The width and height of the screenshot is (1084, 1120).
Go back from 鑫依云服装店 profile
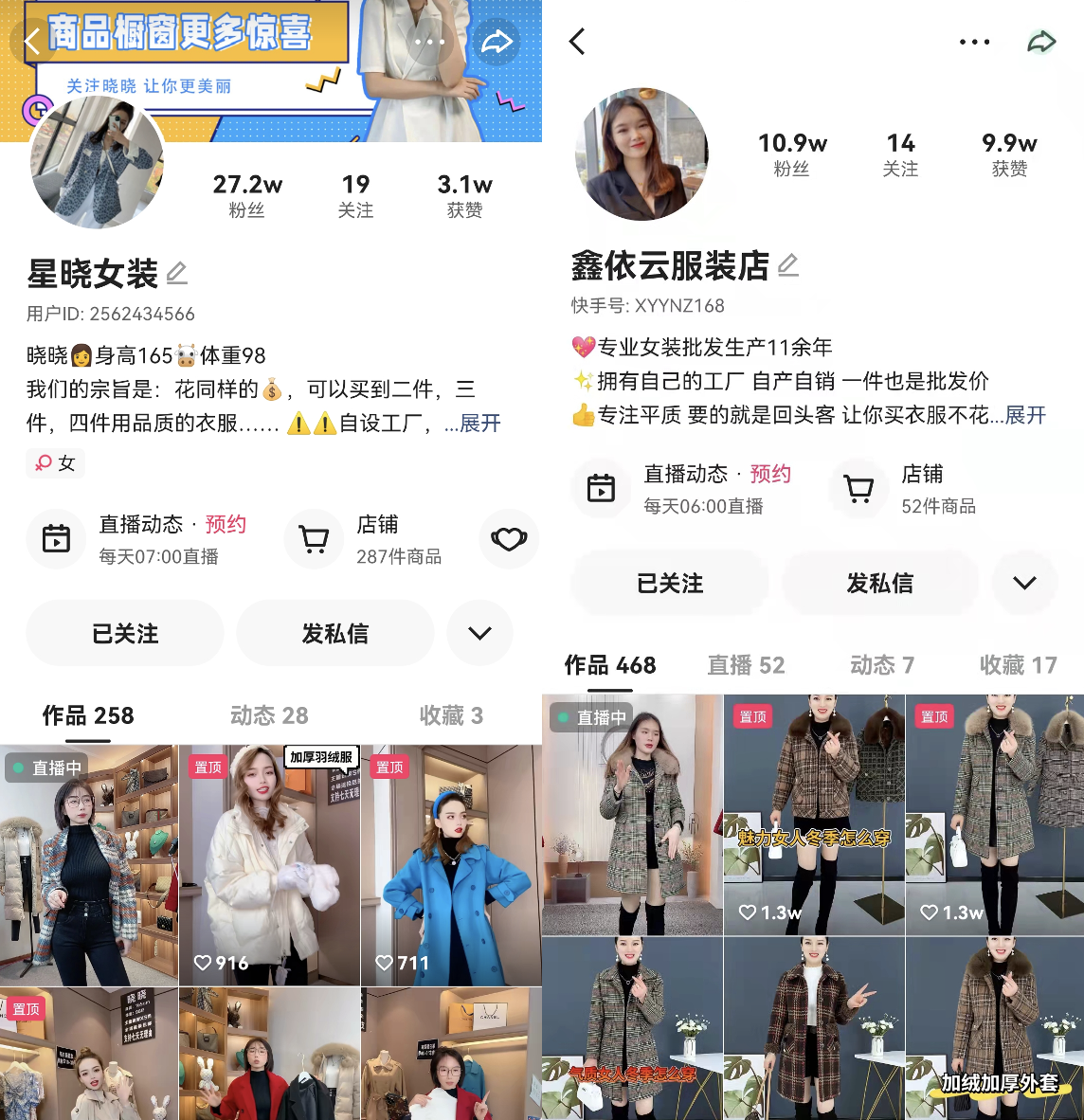pos(577,42)
